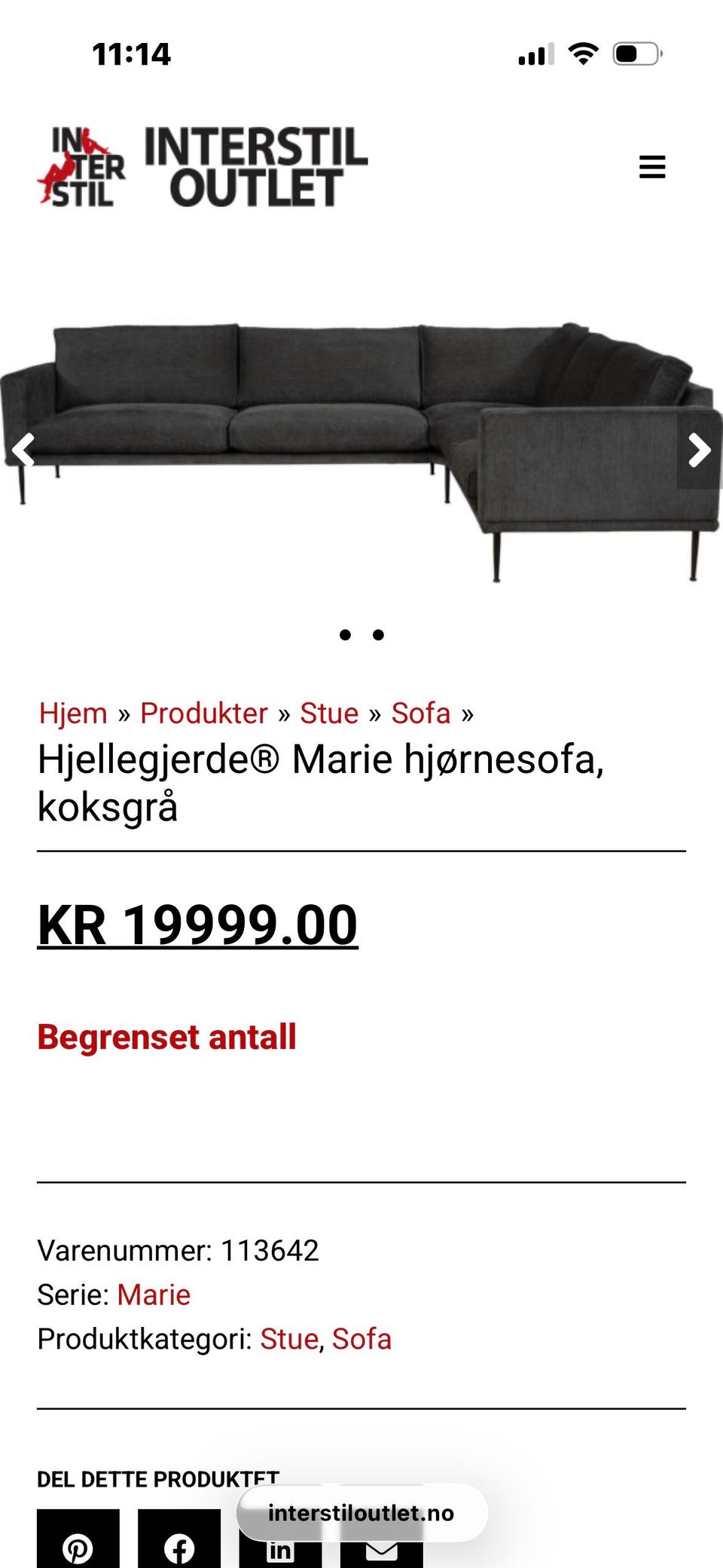Tap the interstiloutlet.no address pill

click(x=361, y=1513)
